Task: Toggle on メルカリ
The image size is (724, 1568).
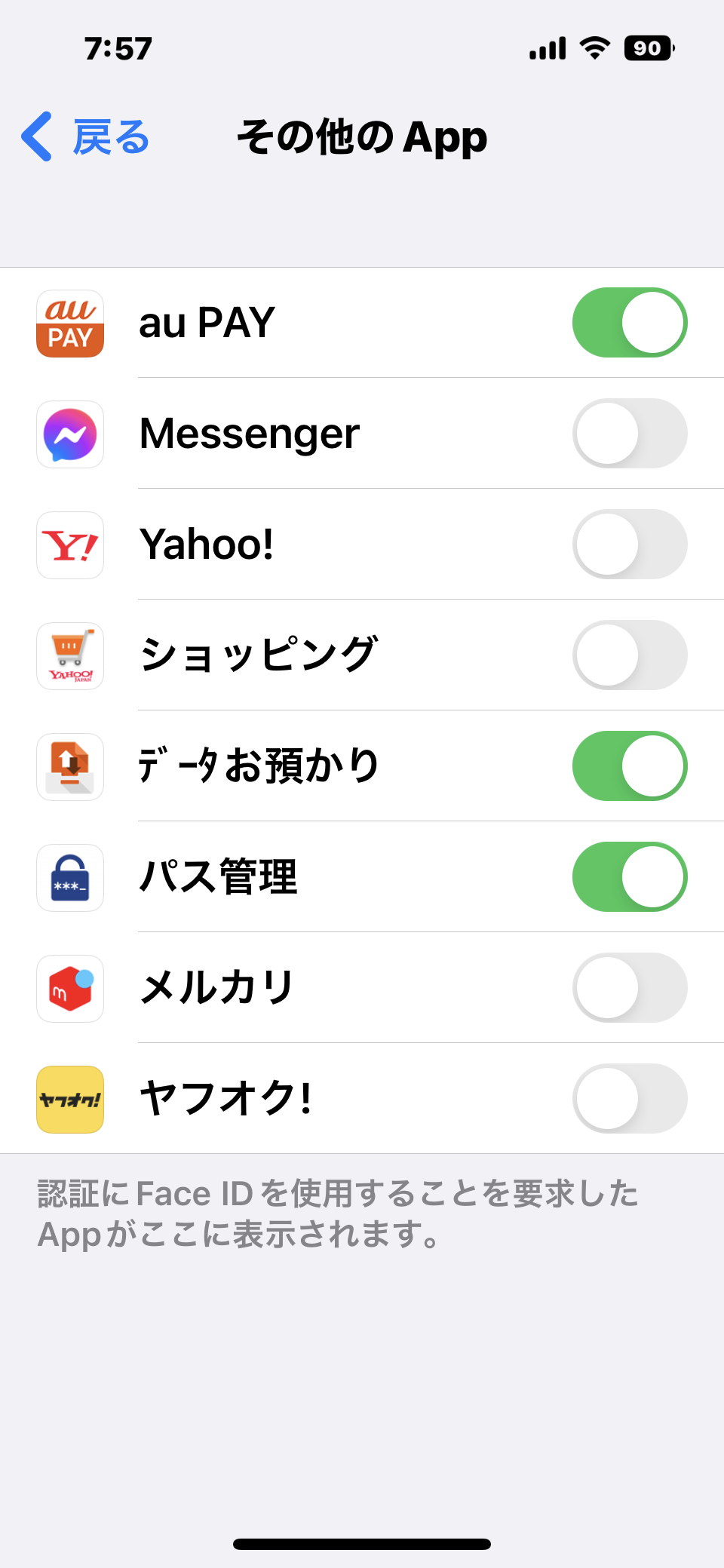Action: [x=630, y=988]
